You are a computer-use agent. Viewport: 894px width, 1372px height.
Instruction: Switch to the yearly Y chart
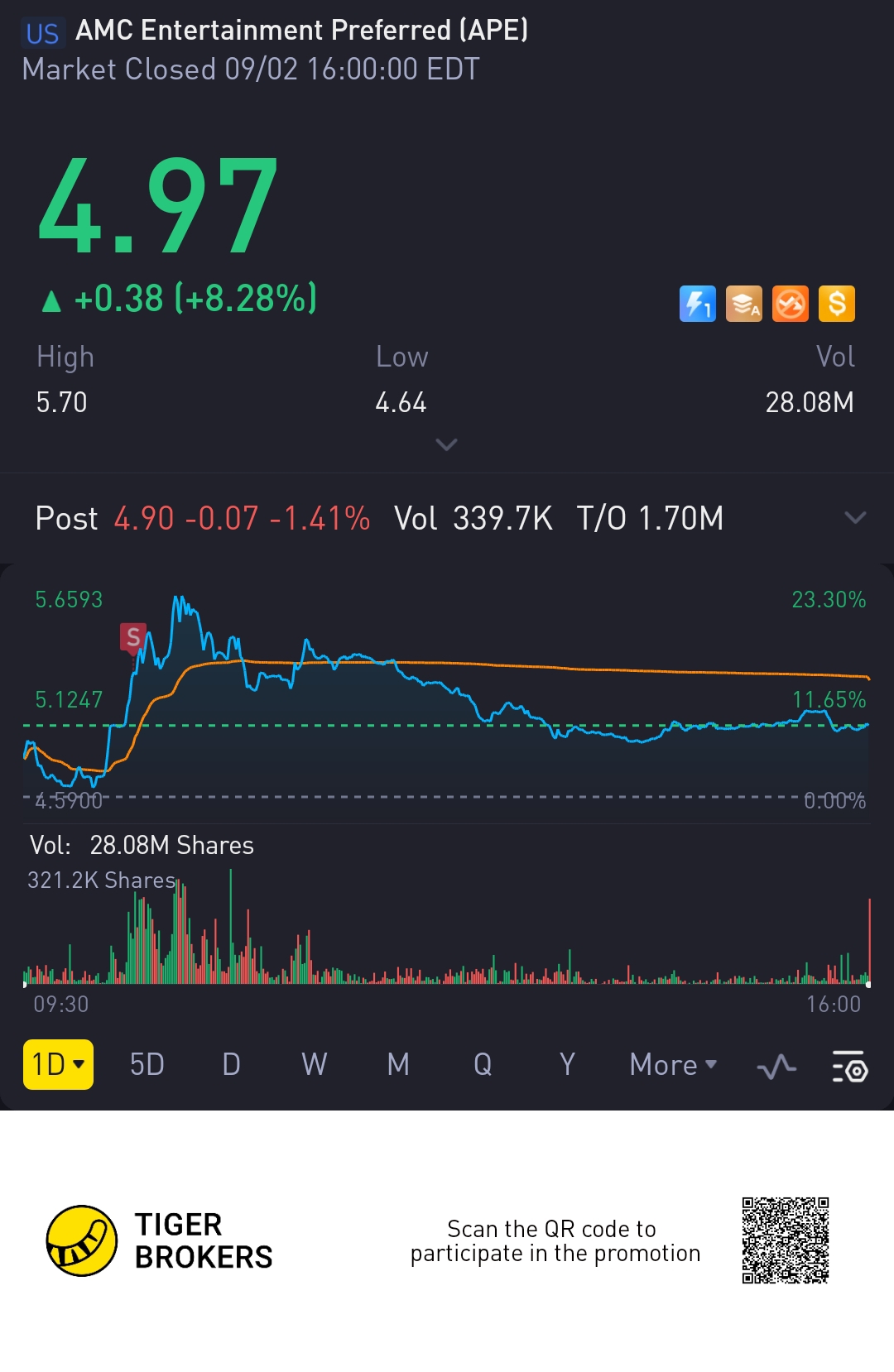[567, 1064]
